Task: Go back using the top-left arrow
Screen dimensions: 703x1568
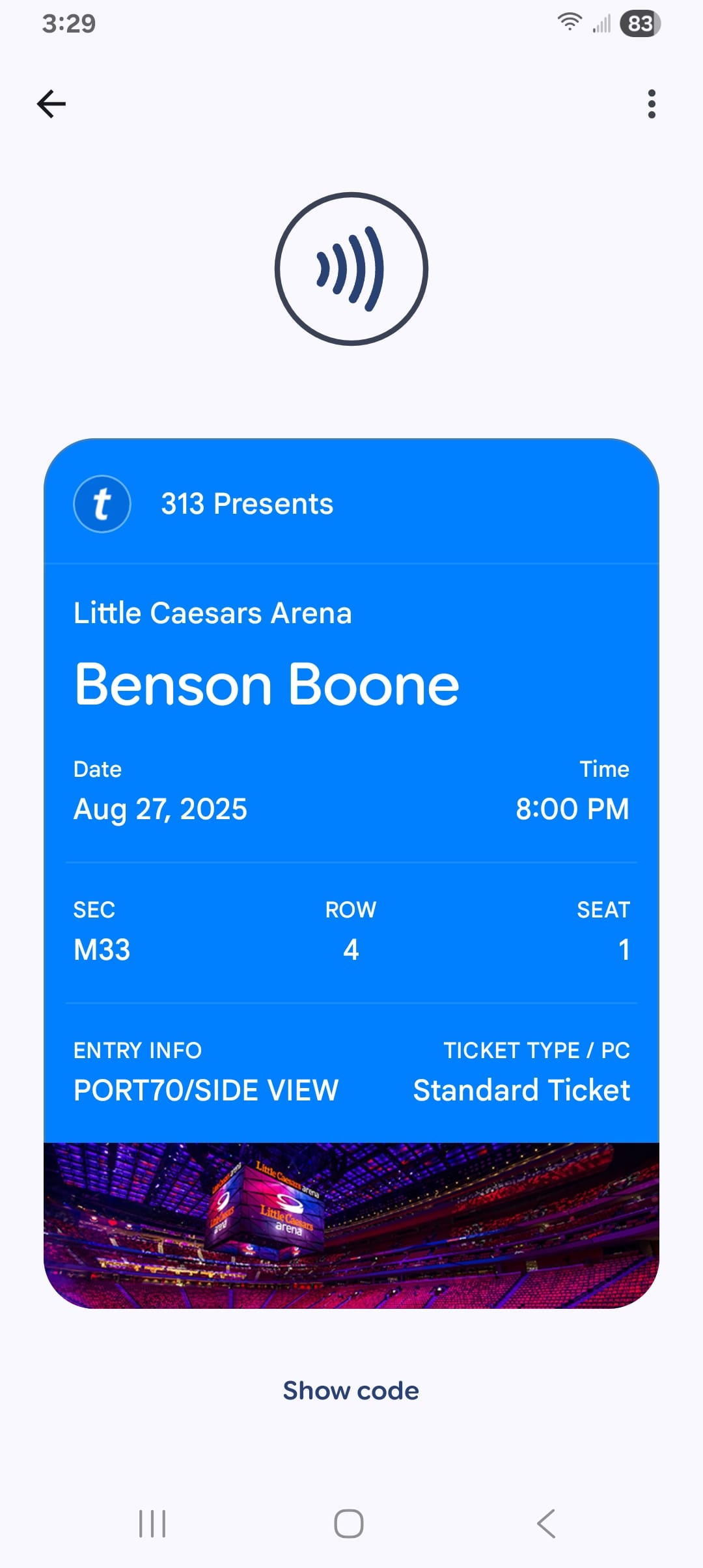Action: coord(51,104)
